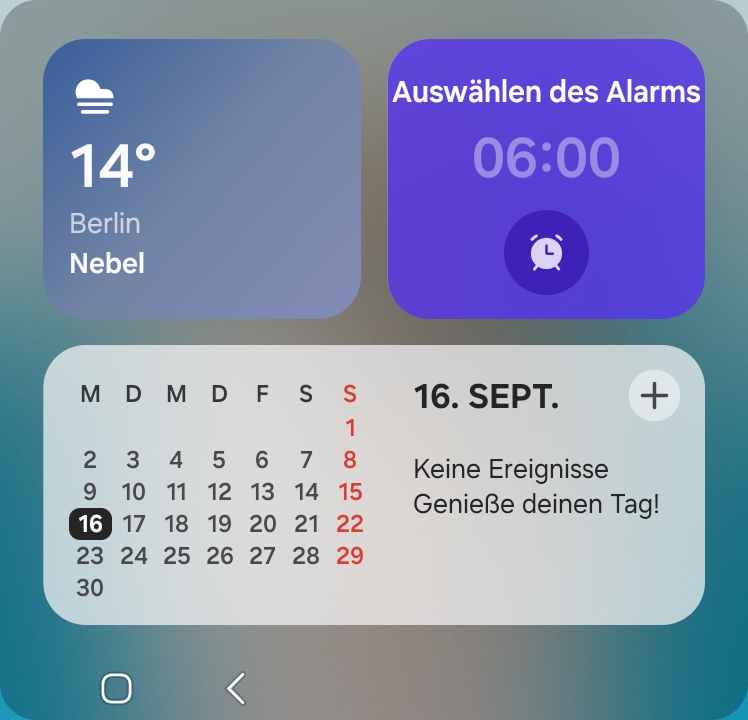Open the Berlin weather widget
748x720 pixels.
(x=201, y=179)
